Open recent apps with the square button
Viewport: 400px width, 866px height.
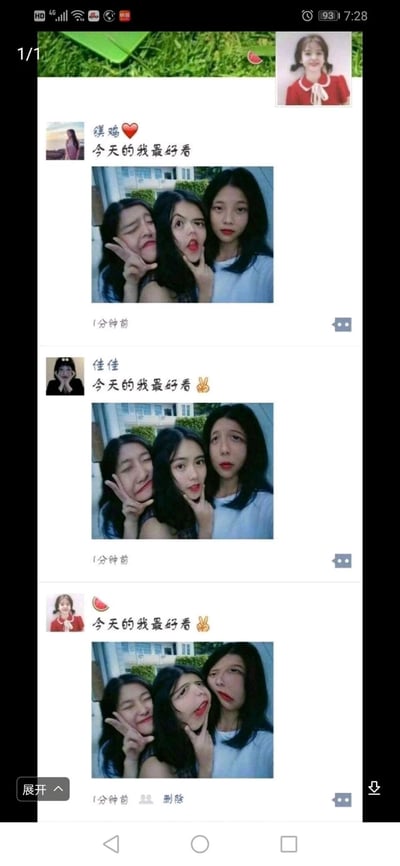point(289,844)
